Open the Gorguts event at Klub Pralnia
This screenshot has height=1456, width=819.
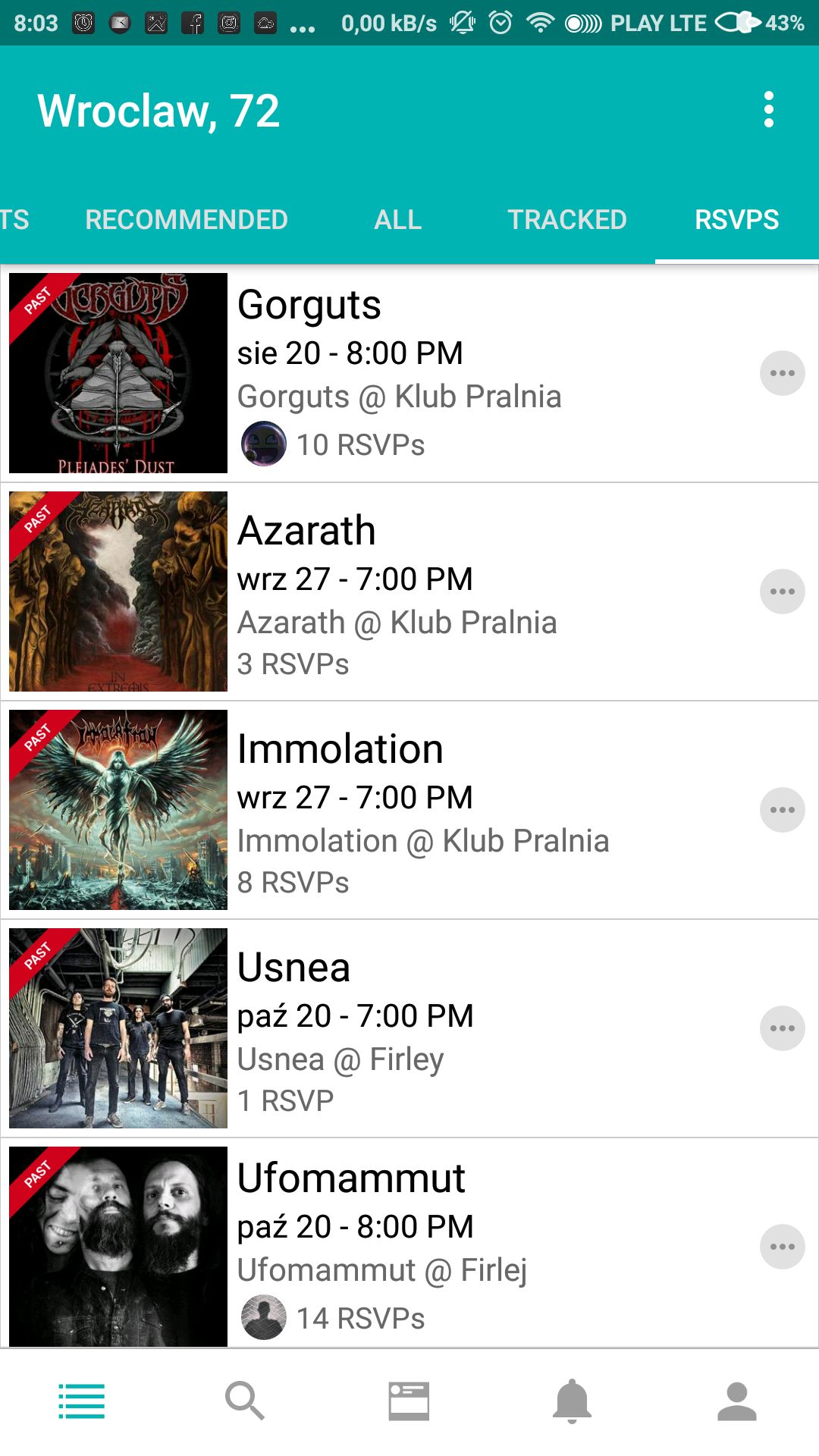pos(455,373)
